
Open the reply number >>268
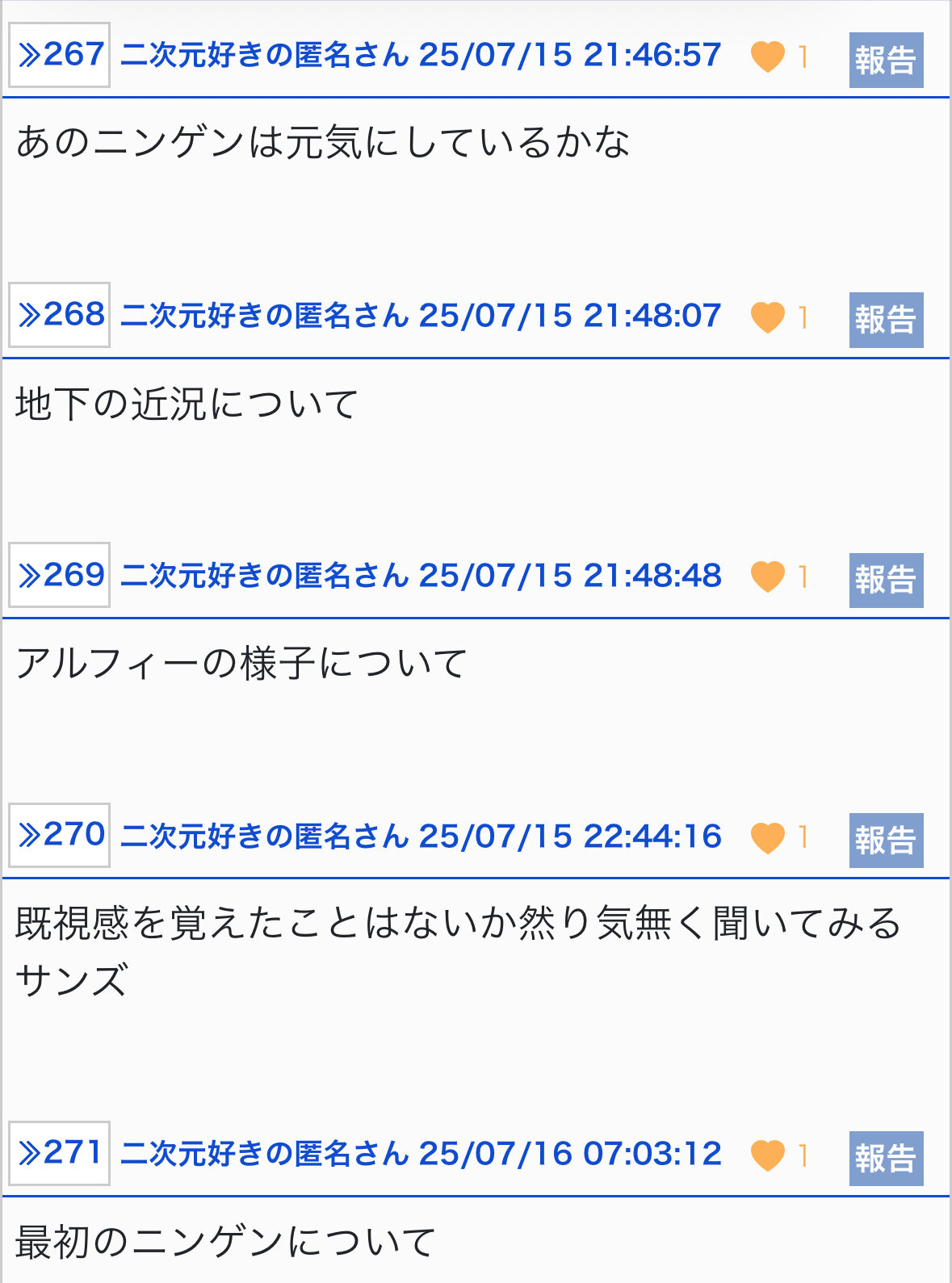tap(59, 315)
